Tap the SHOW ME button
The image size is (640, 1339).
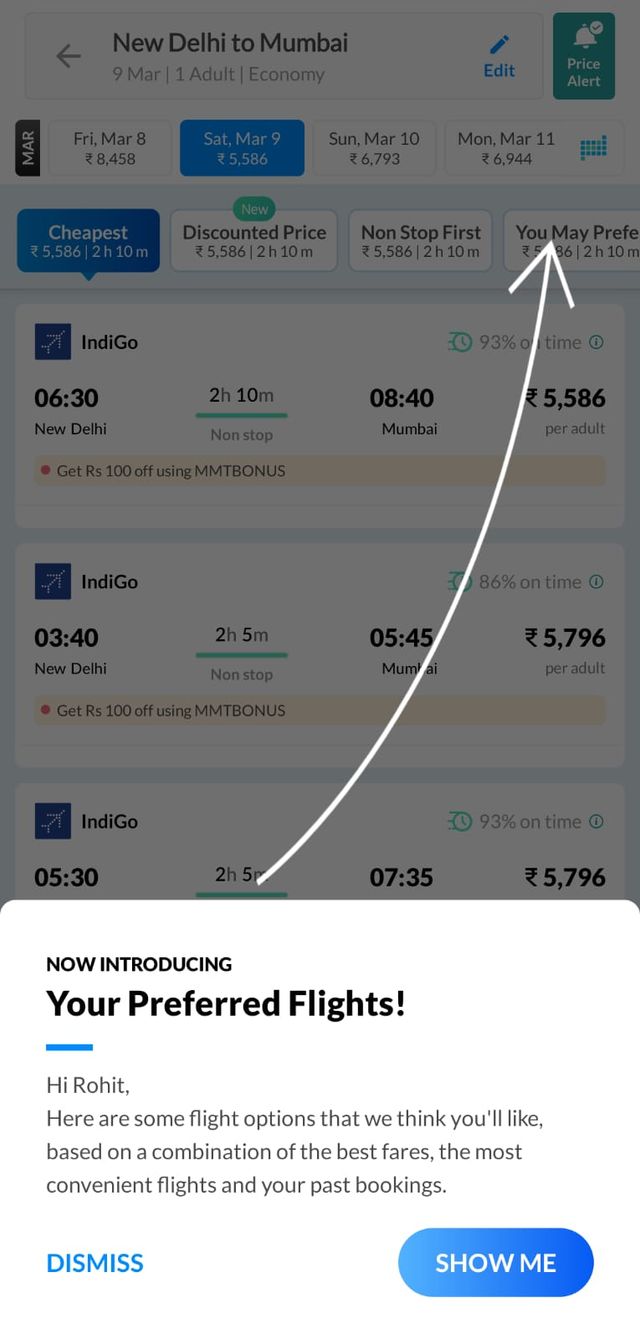(x=495, y=1263)
